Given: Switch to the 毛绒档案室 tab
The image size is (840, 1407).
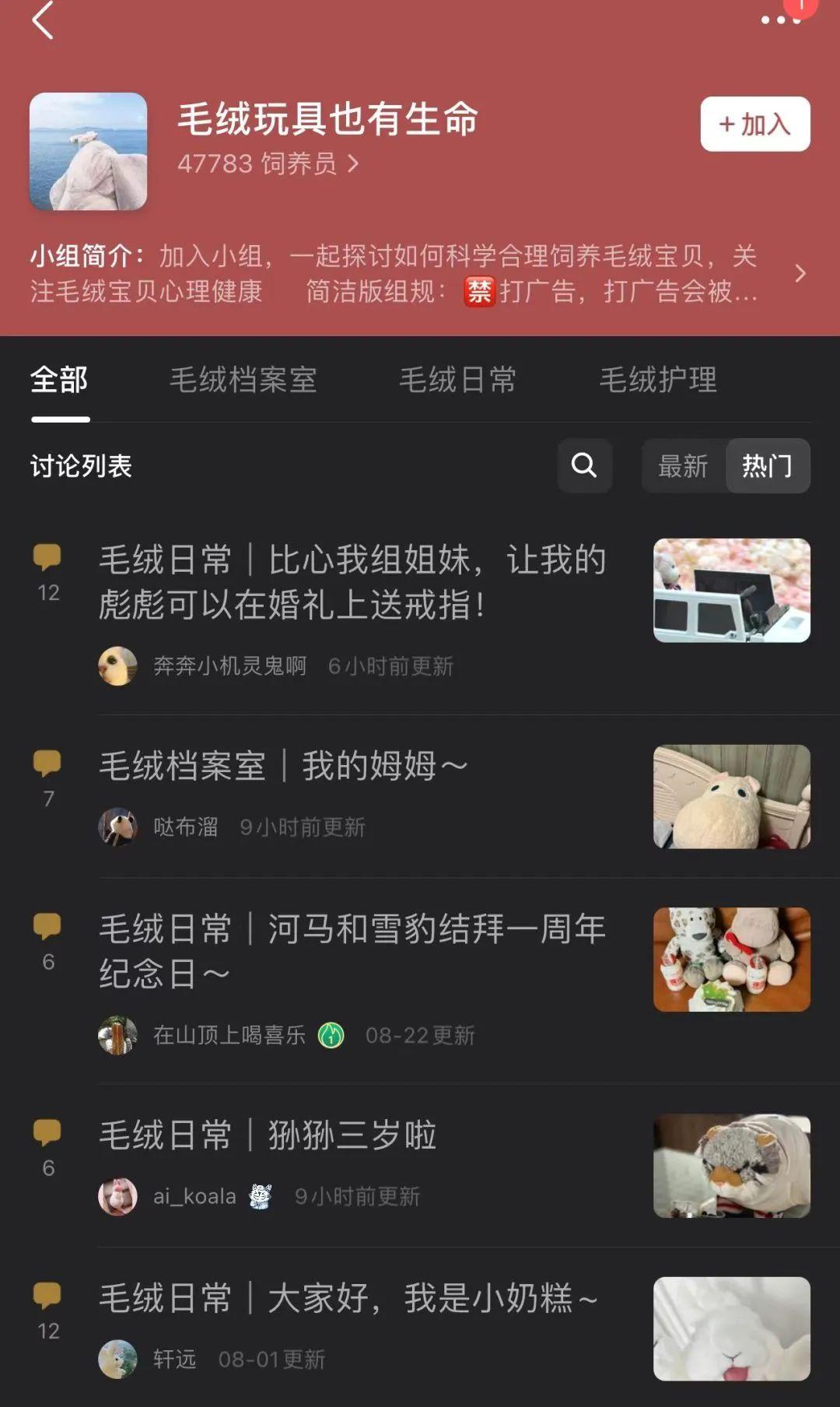Looking at the screenshot, I should (243, 381).
